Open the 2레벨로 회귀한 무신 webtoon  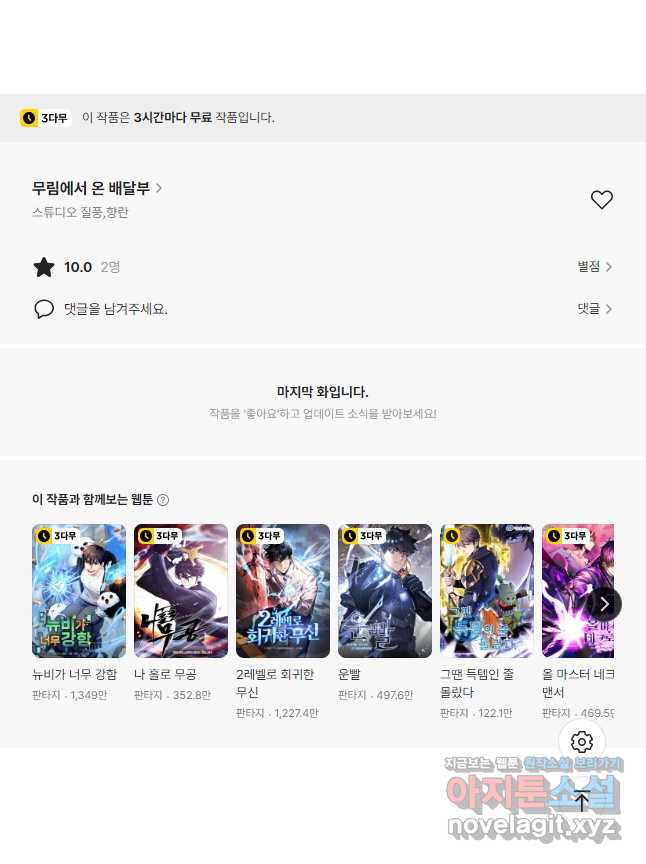[x=283, y=590]
